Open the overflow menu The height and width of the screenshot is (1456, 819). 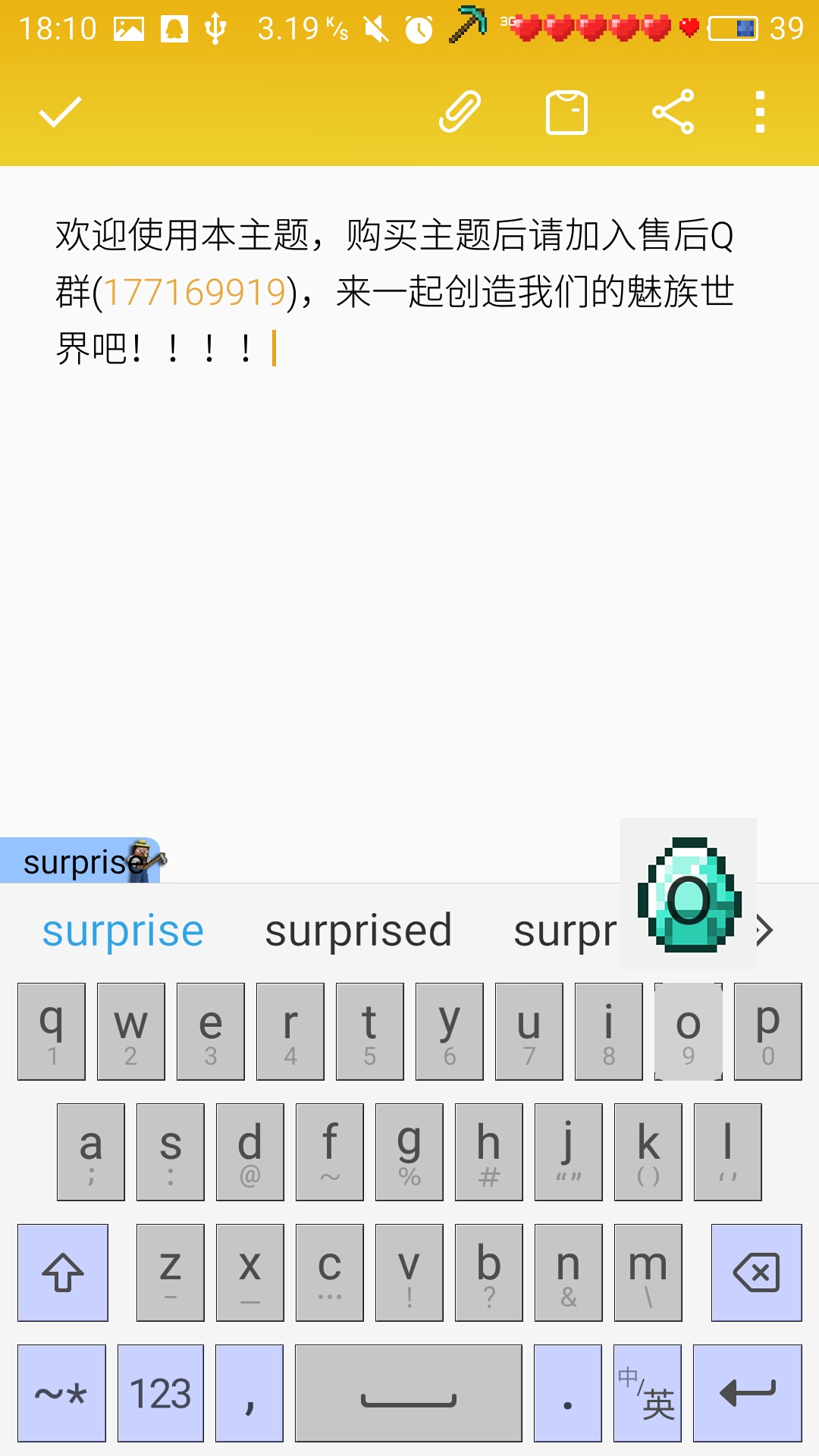pos(760,112)
